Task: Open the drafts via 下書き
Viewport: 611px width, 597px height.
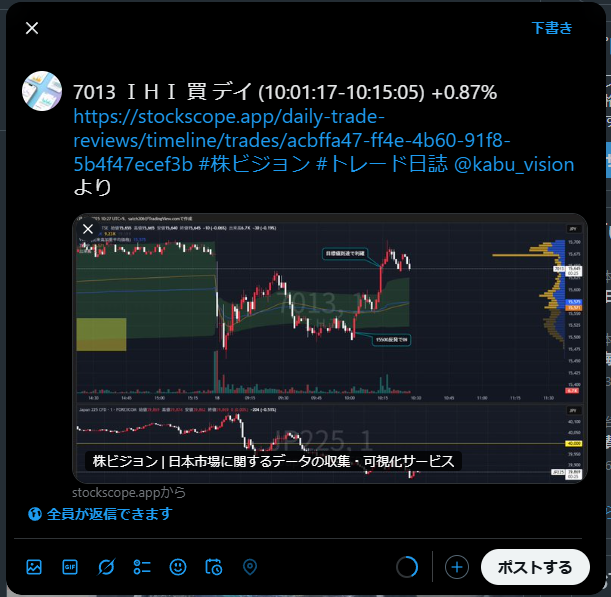Action: tap(552, 28)
